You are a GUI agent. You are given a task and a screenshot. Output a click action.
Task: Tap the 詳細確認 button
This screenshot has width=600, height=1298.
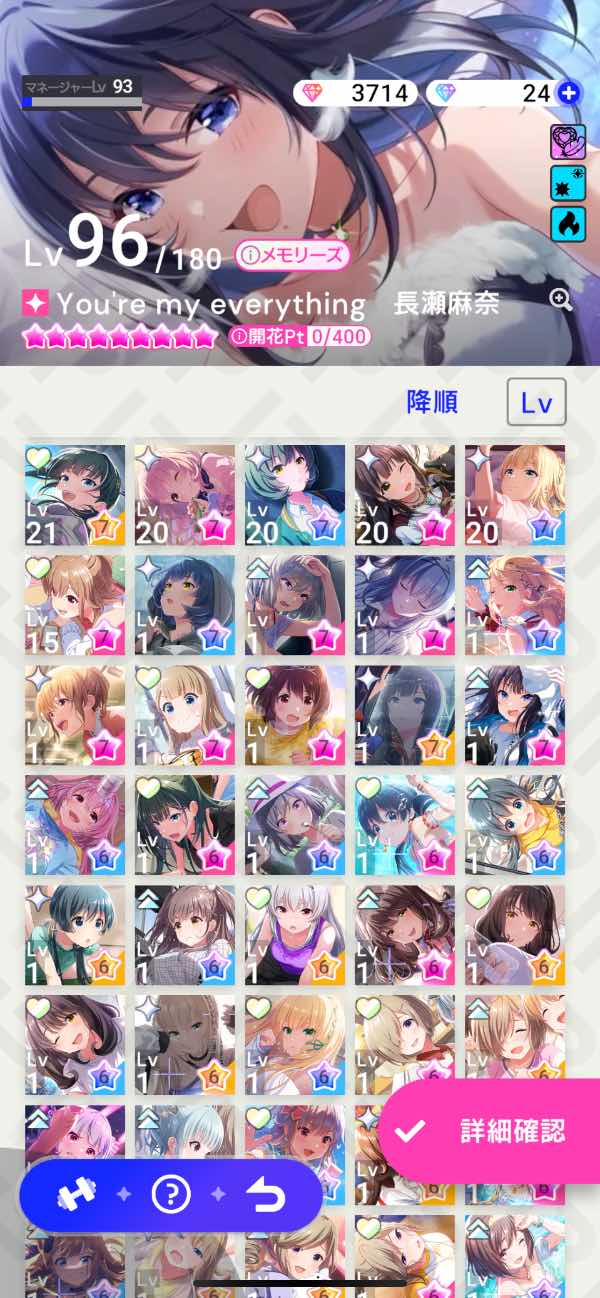(x=490, y=1131)
